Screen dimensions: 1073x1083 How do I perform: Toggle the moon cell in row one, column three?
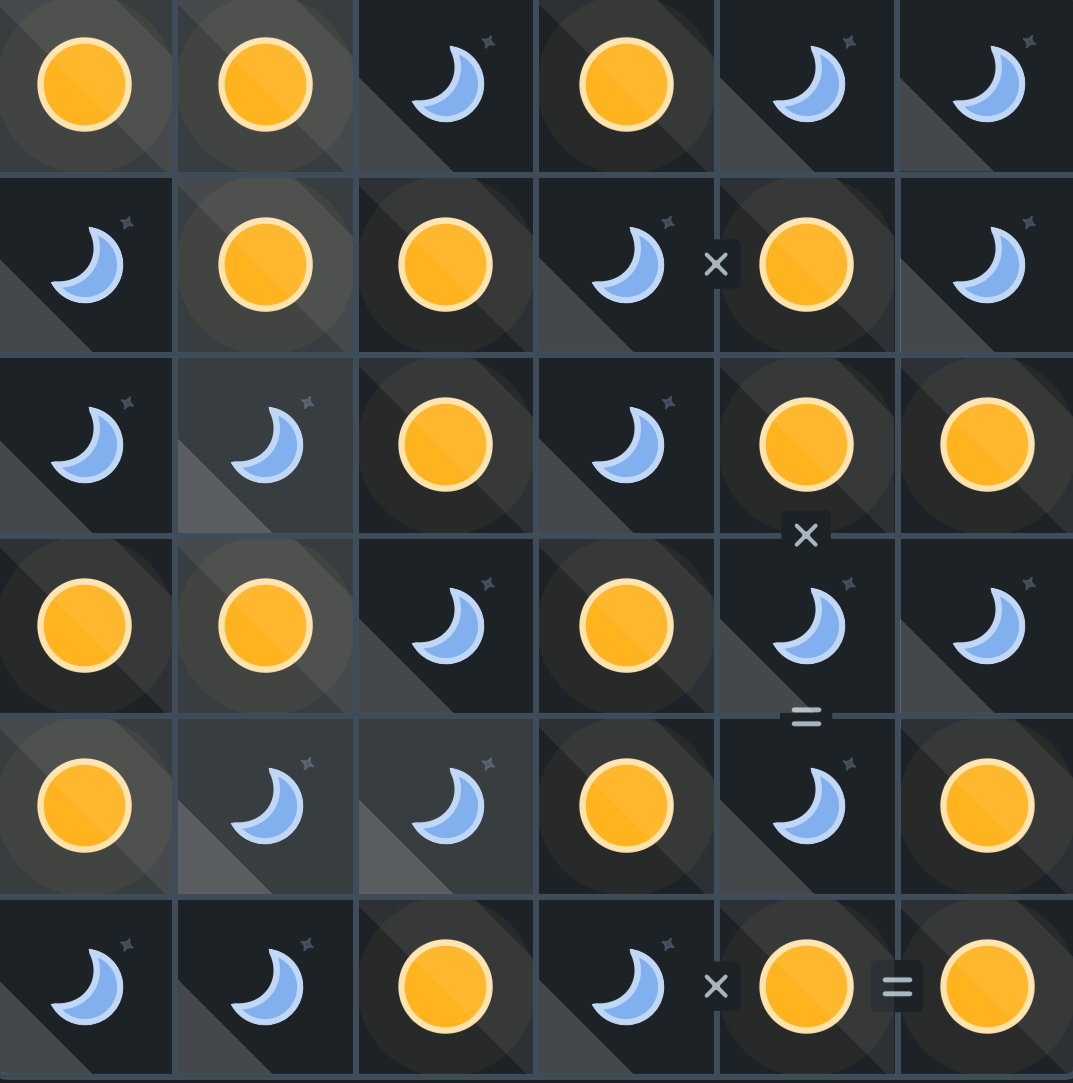point(446,85)
